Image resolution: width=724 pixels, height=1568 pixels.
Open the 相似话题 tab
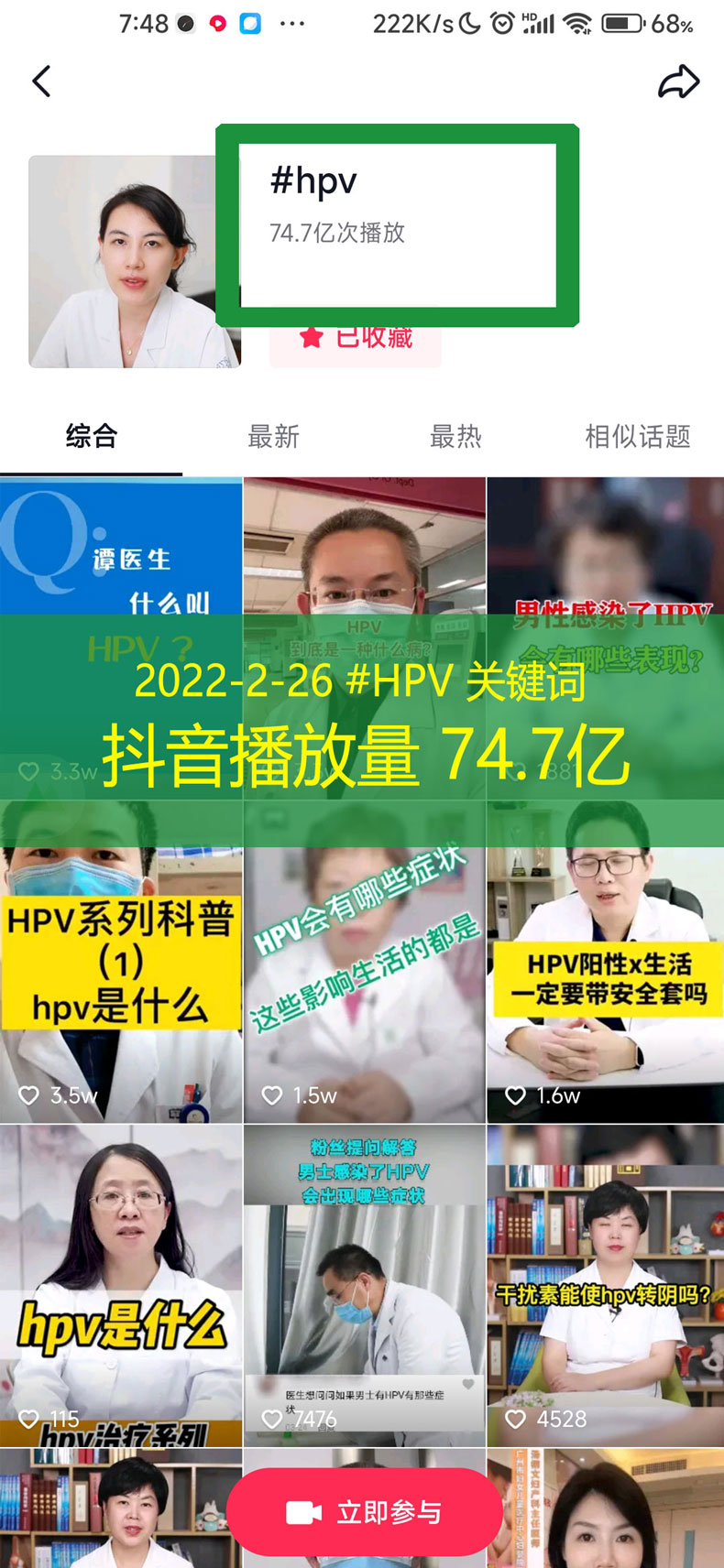click(638, 437)
